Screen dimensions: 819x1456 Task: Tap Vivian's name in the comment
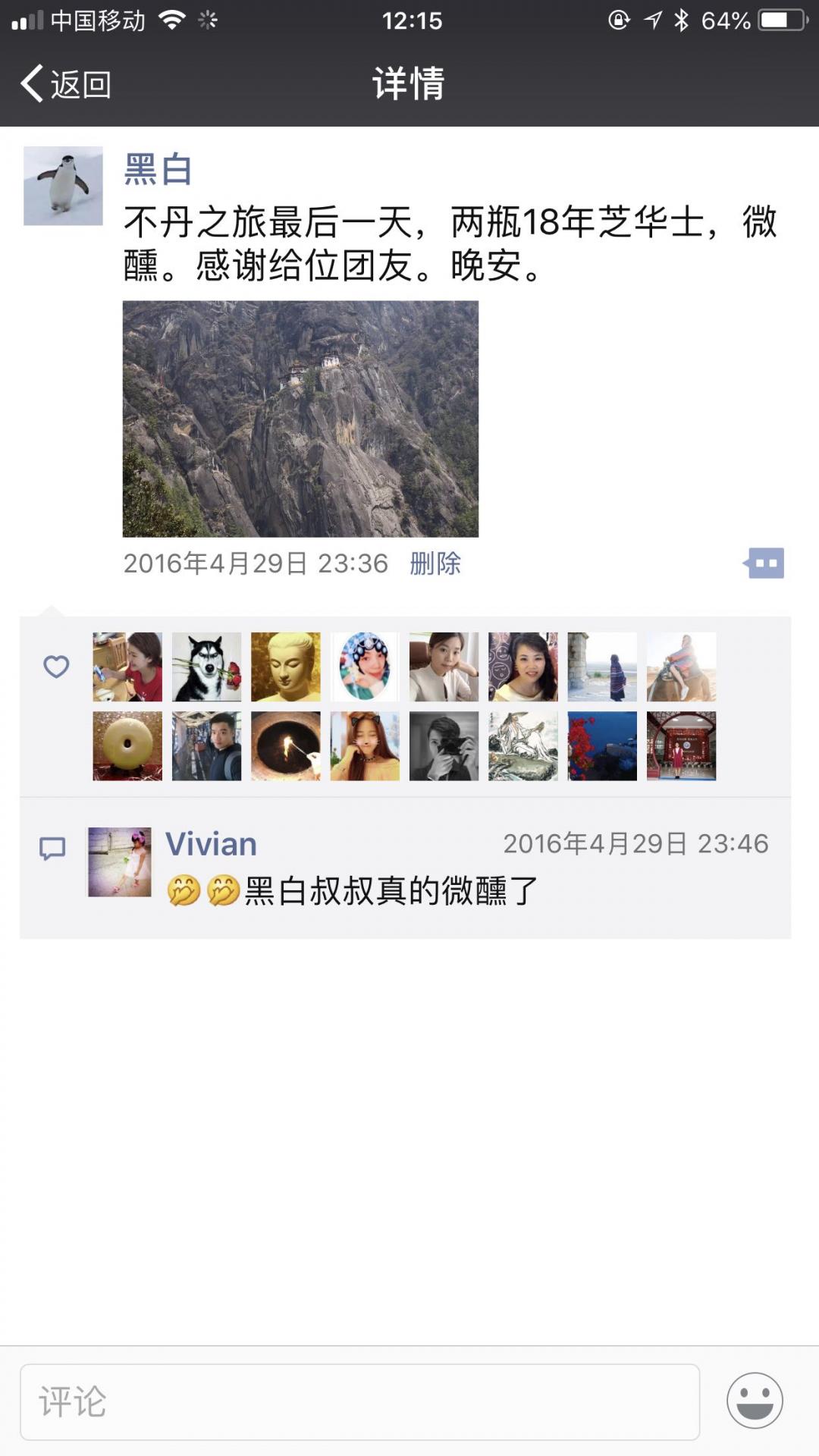tap(209, 843)
